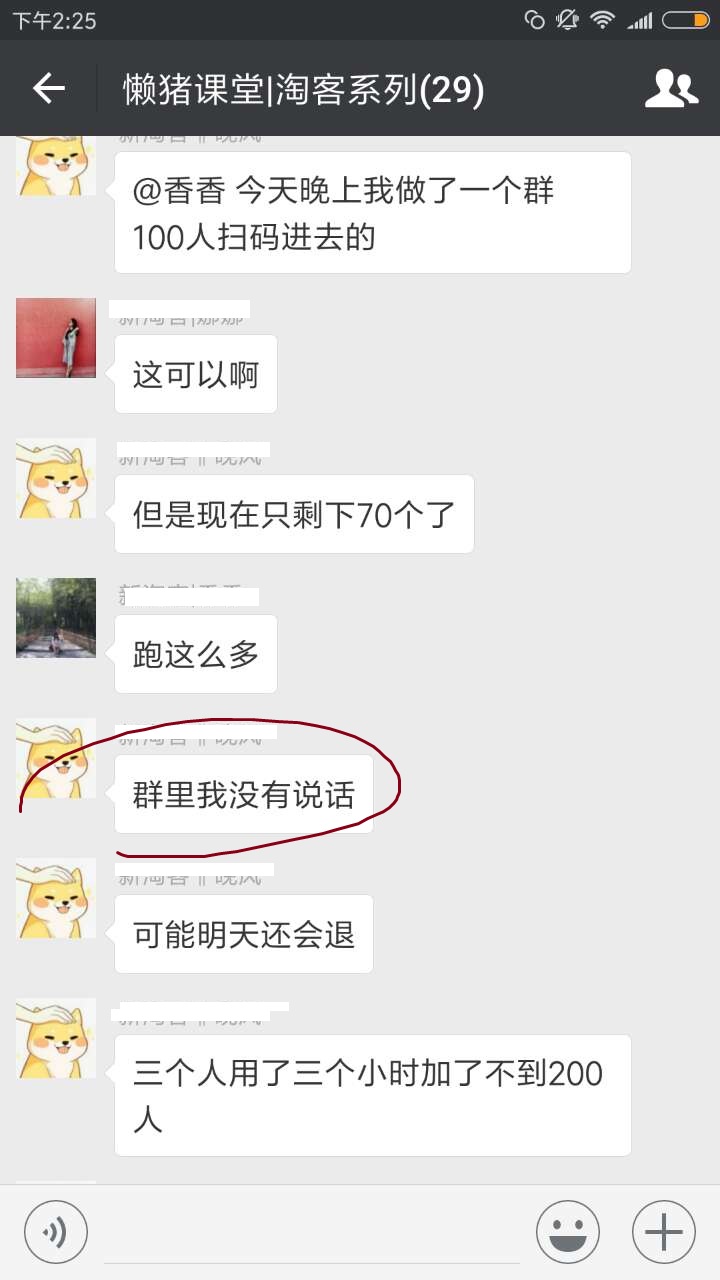Screen dimensions: 720x1280
Task: Open the plus attachment menu
Action: pos(664,1231)
